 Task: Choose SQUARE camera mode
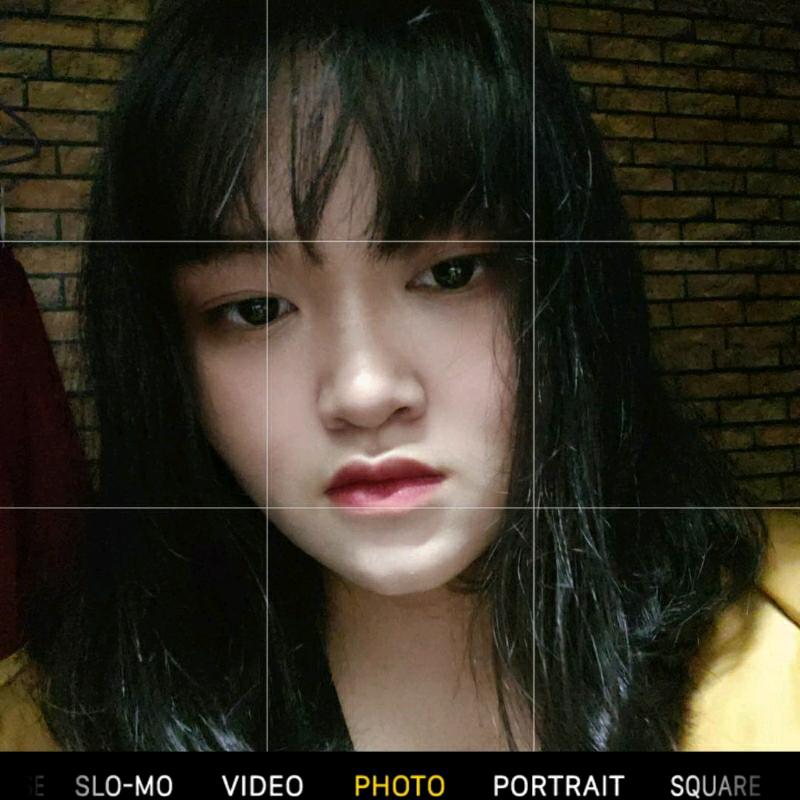click(715, 785)
